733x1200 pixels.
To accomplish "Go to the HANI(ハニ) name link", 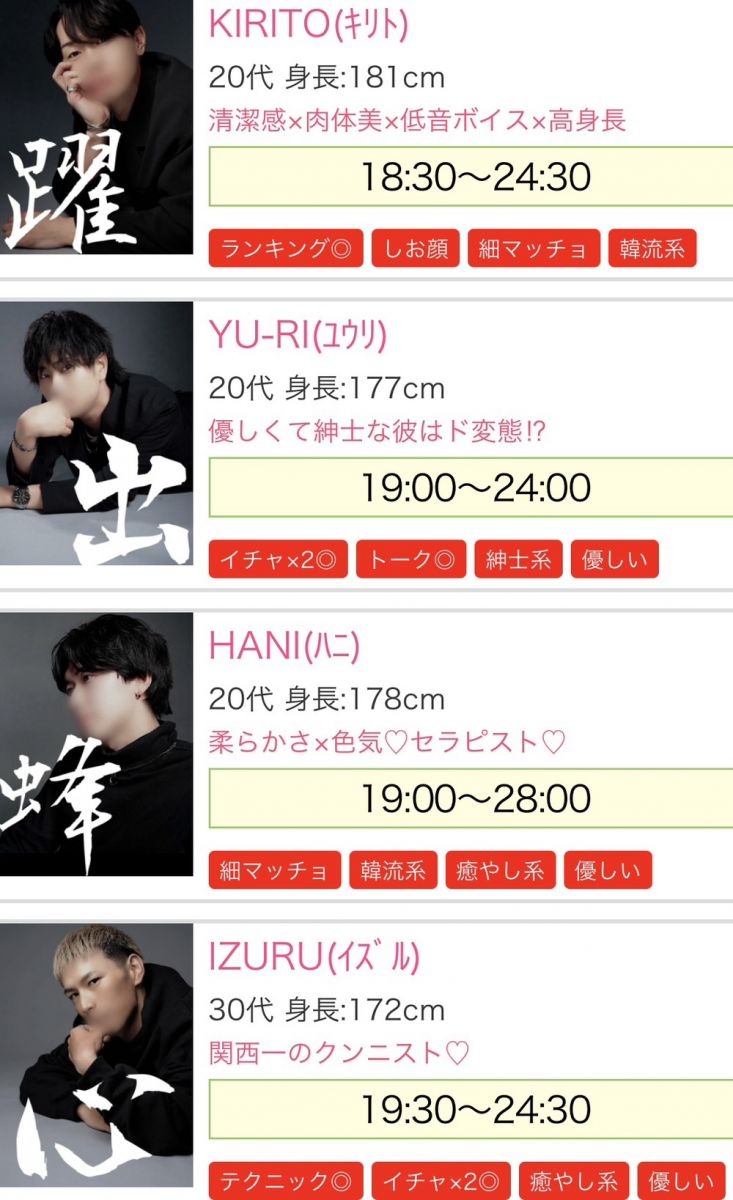I will [x=284, y=647].
